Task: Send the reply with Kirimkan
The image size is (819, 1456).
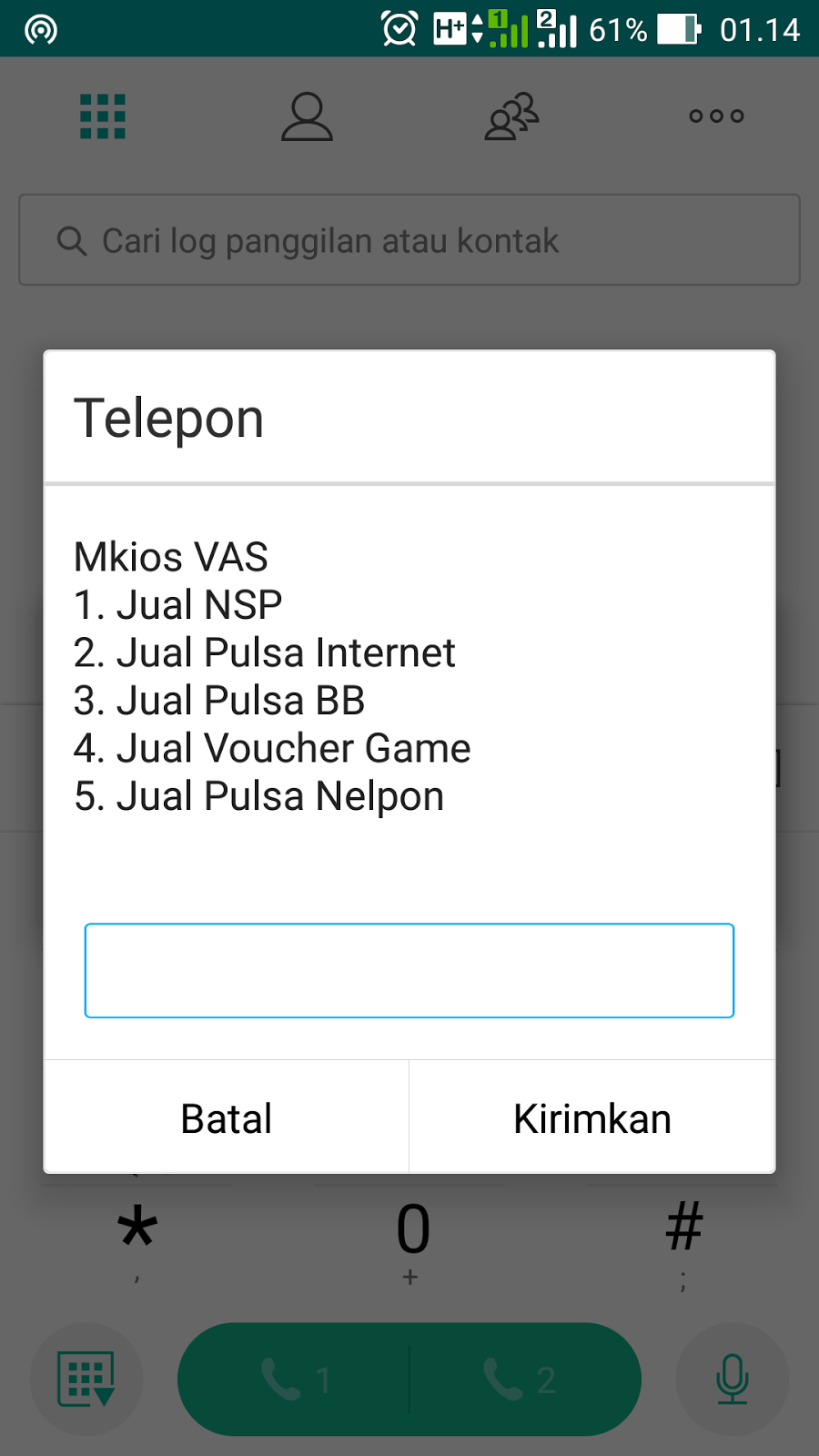Action: tap(592, 1118)
